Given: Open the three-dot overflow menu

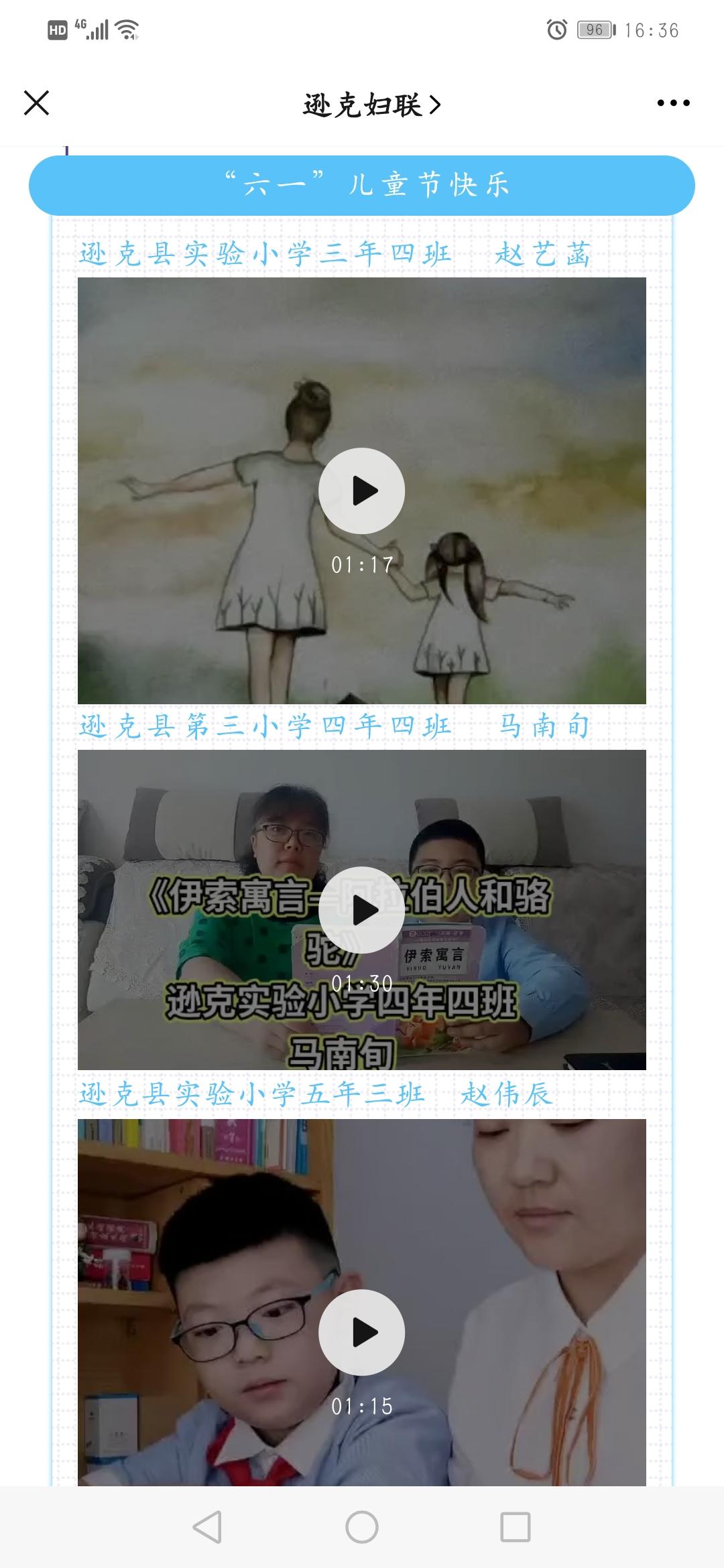Looking at the screenshot, I should click(673, 103).
